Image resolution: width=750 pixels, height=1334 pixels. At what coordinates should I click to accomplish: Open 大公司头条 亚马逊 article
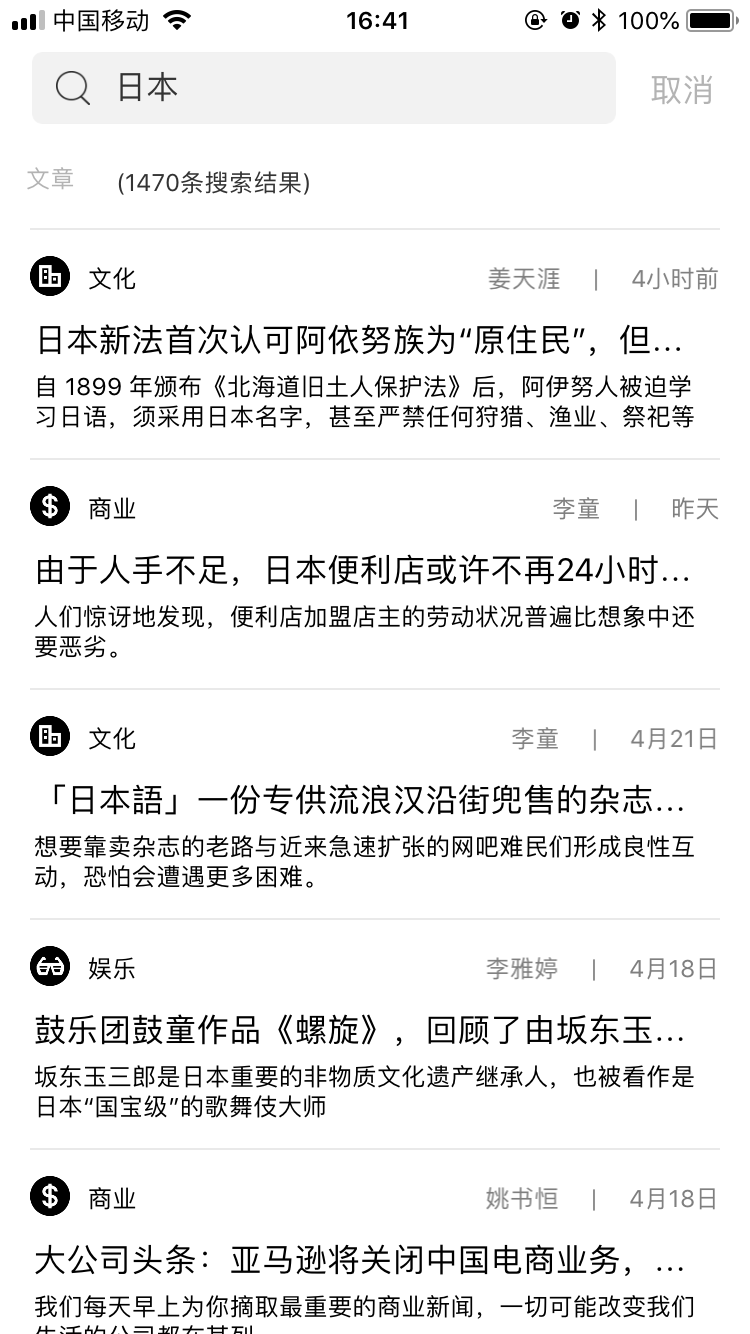360,1261
